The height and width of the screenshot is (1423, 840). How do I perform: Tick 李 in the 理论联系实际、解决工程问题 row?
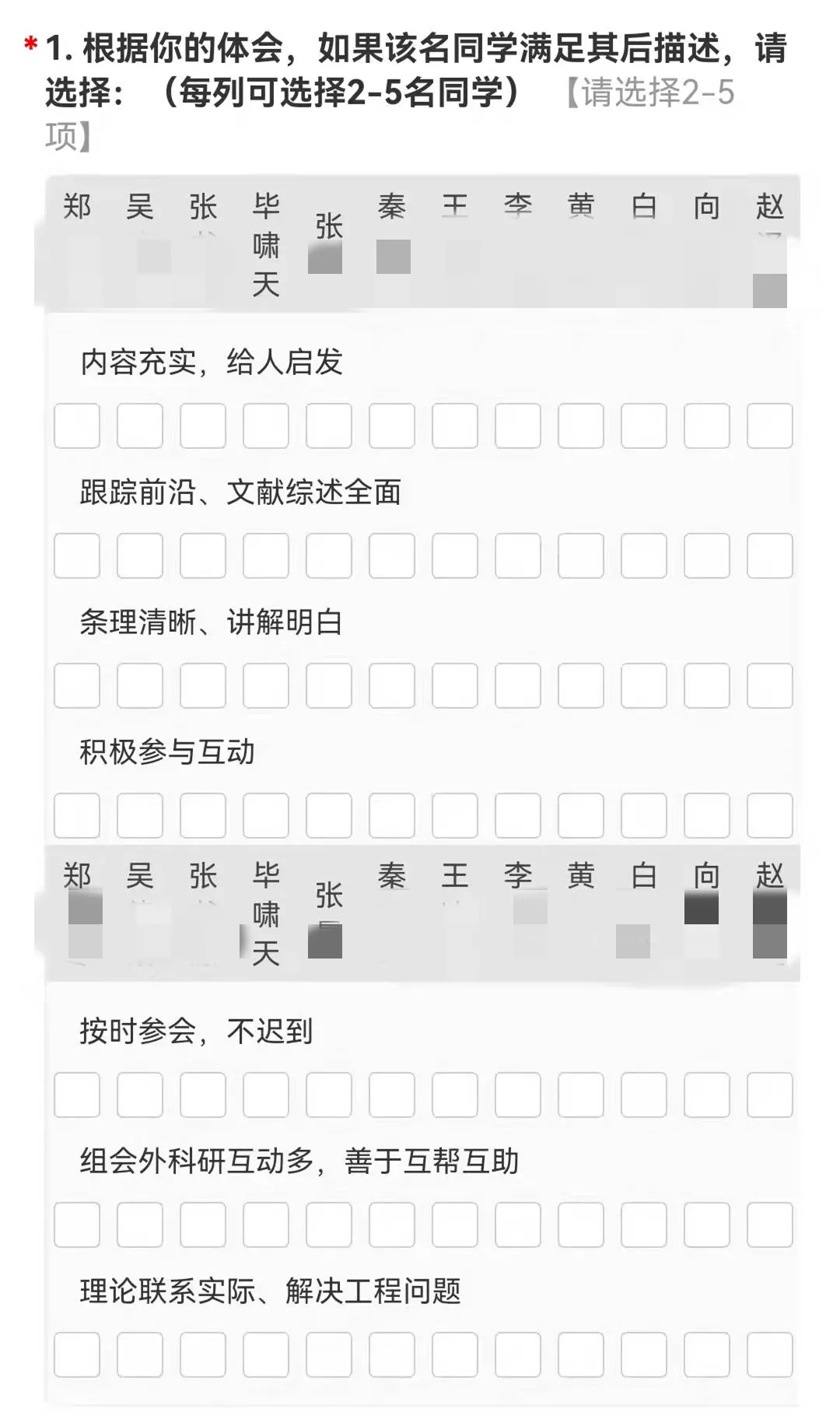(518, 1355)
